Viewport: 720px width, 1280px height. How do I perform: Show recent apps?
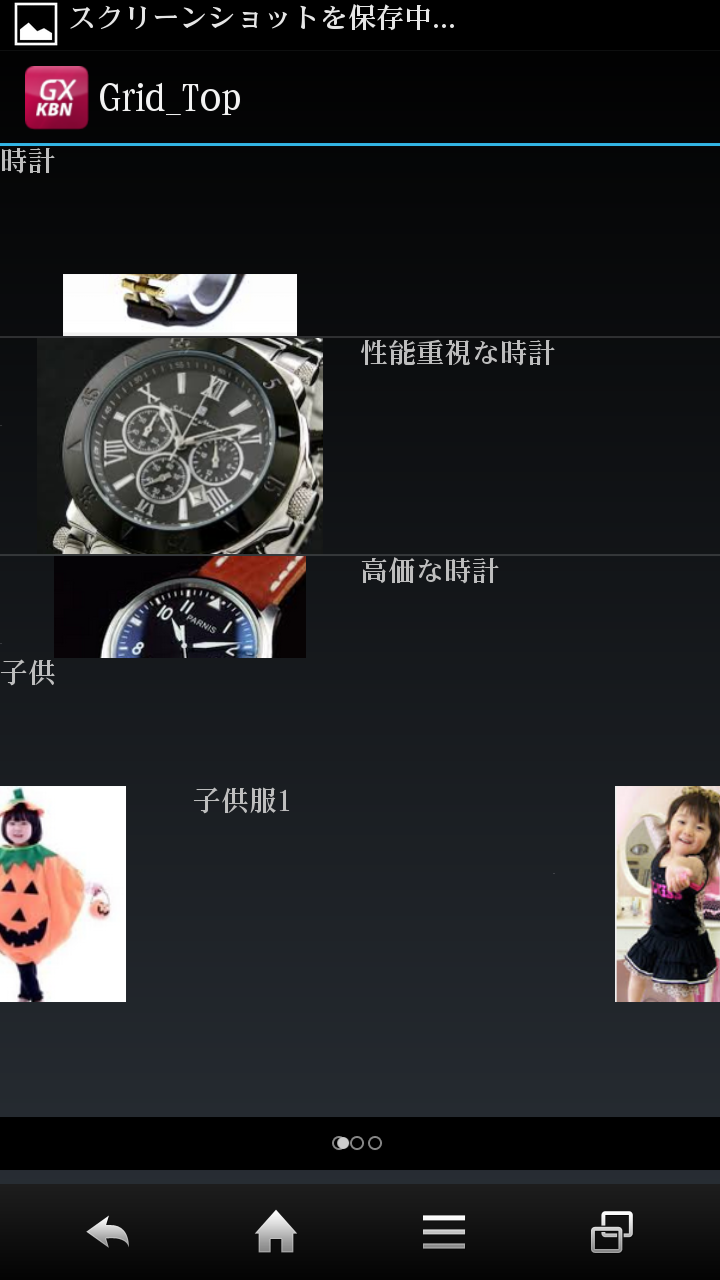click(612, 1232)
